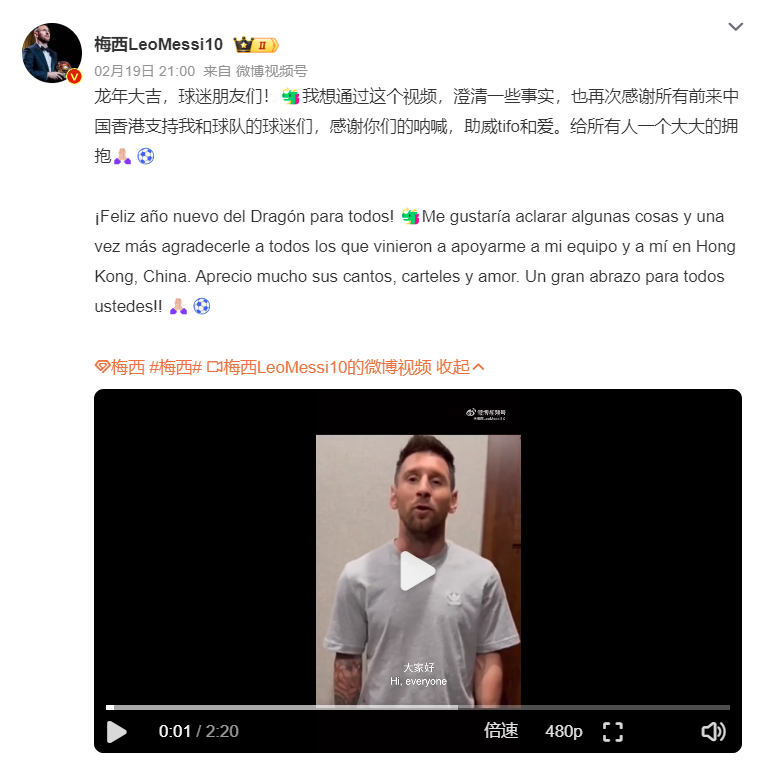Change video quality from 480p

pyautogui.click(x=564, y=731)
